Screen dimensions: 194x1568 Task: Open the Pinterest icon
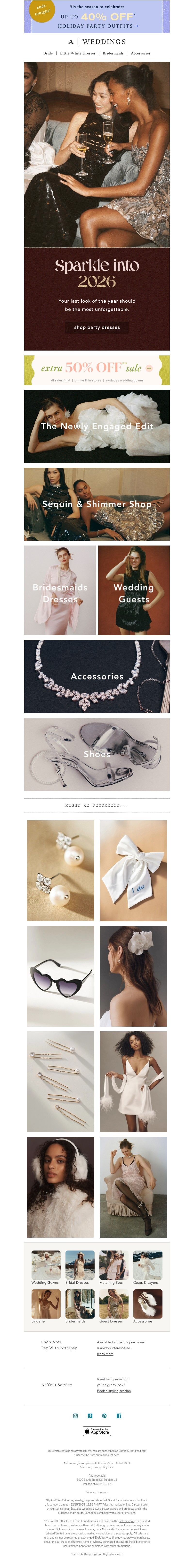104,1416
